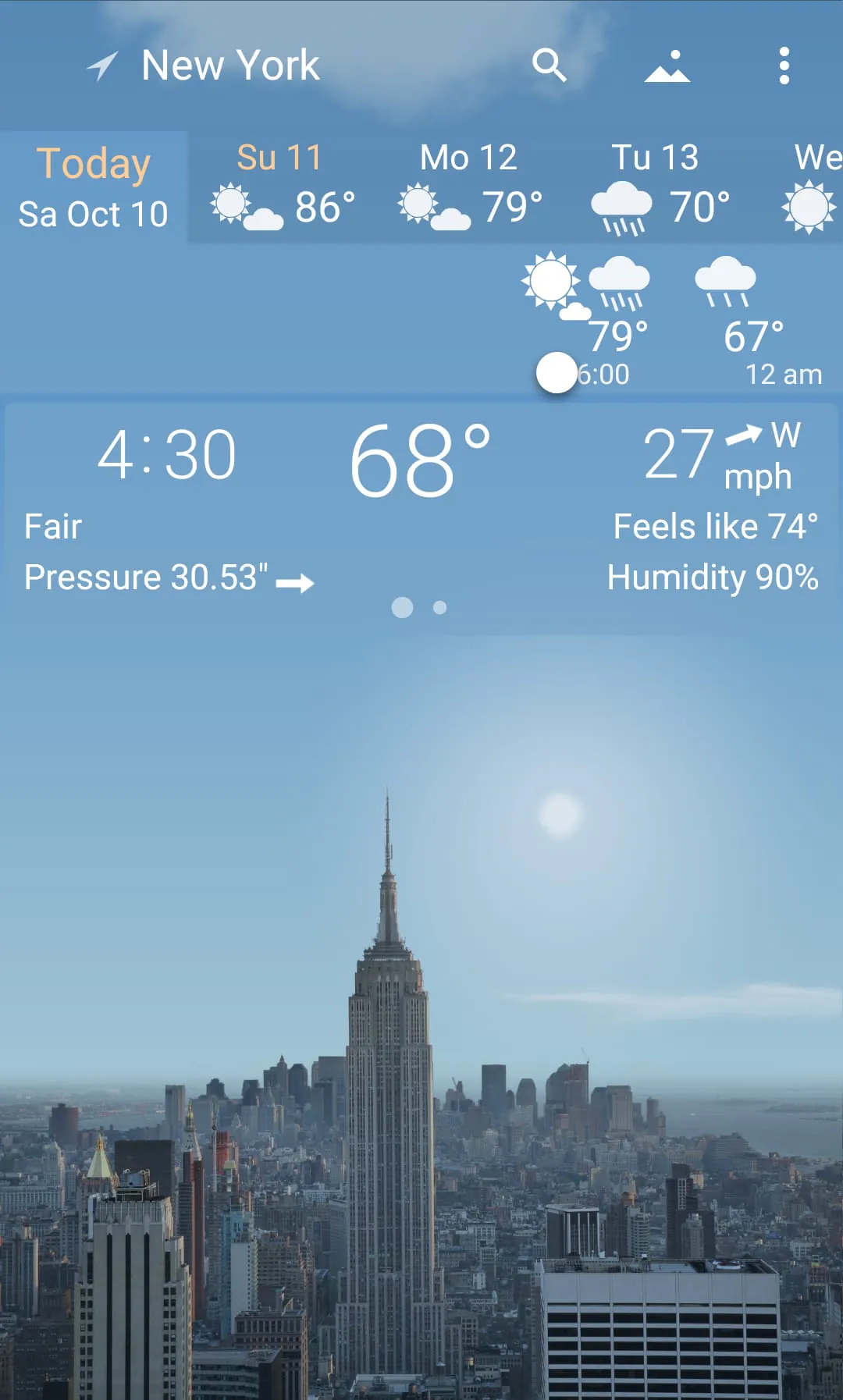Click the sun icon above the 79 forecast
The height and width of the screenshot is (1400, 843).
(x=551, y=285)
